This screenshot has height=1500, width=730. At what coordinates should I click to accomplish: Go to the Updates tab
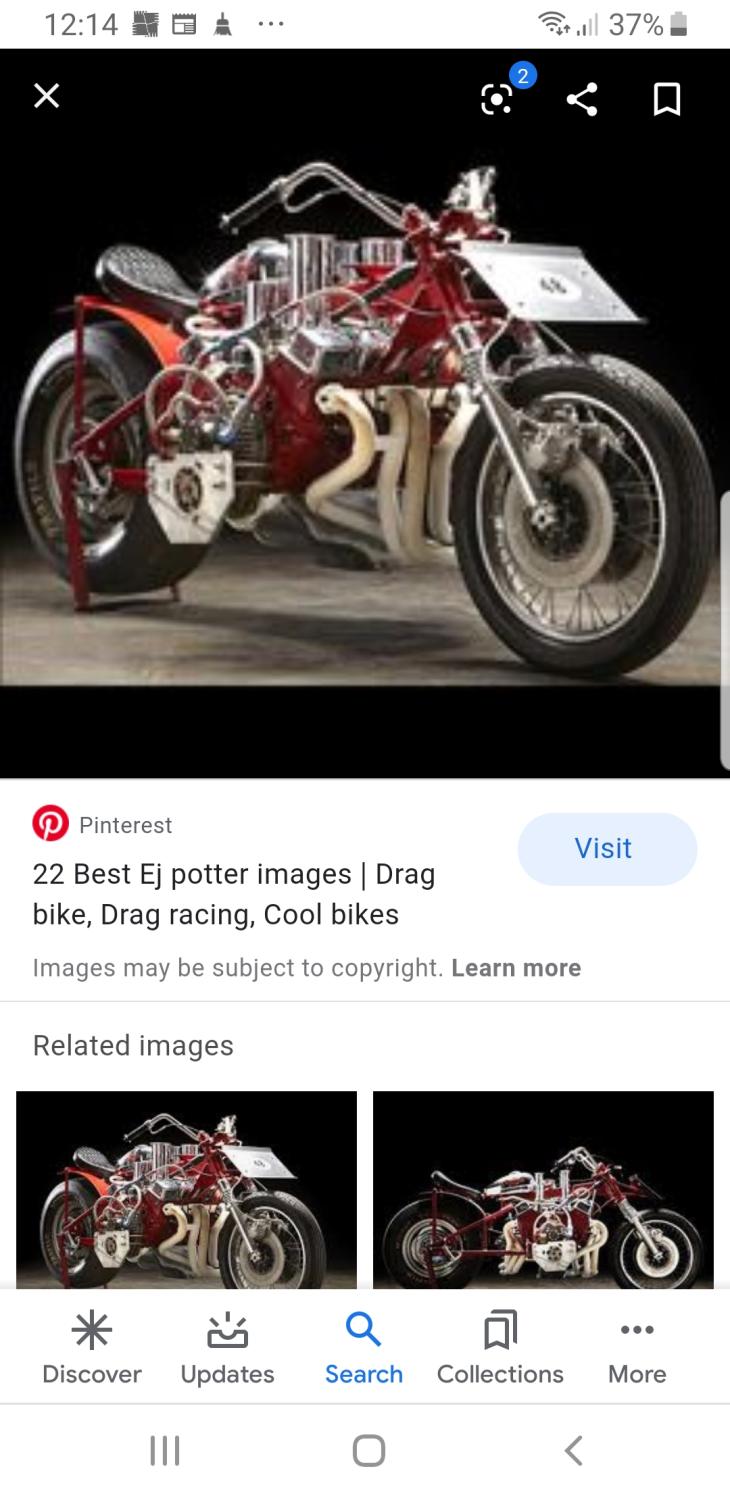pyautogui.click(x=227, y=1348)
